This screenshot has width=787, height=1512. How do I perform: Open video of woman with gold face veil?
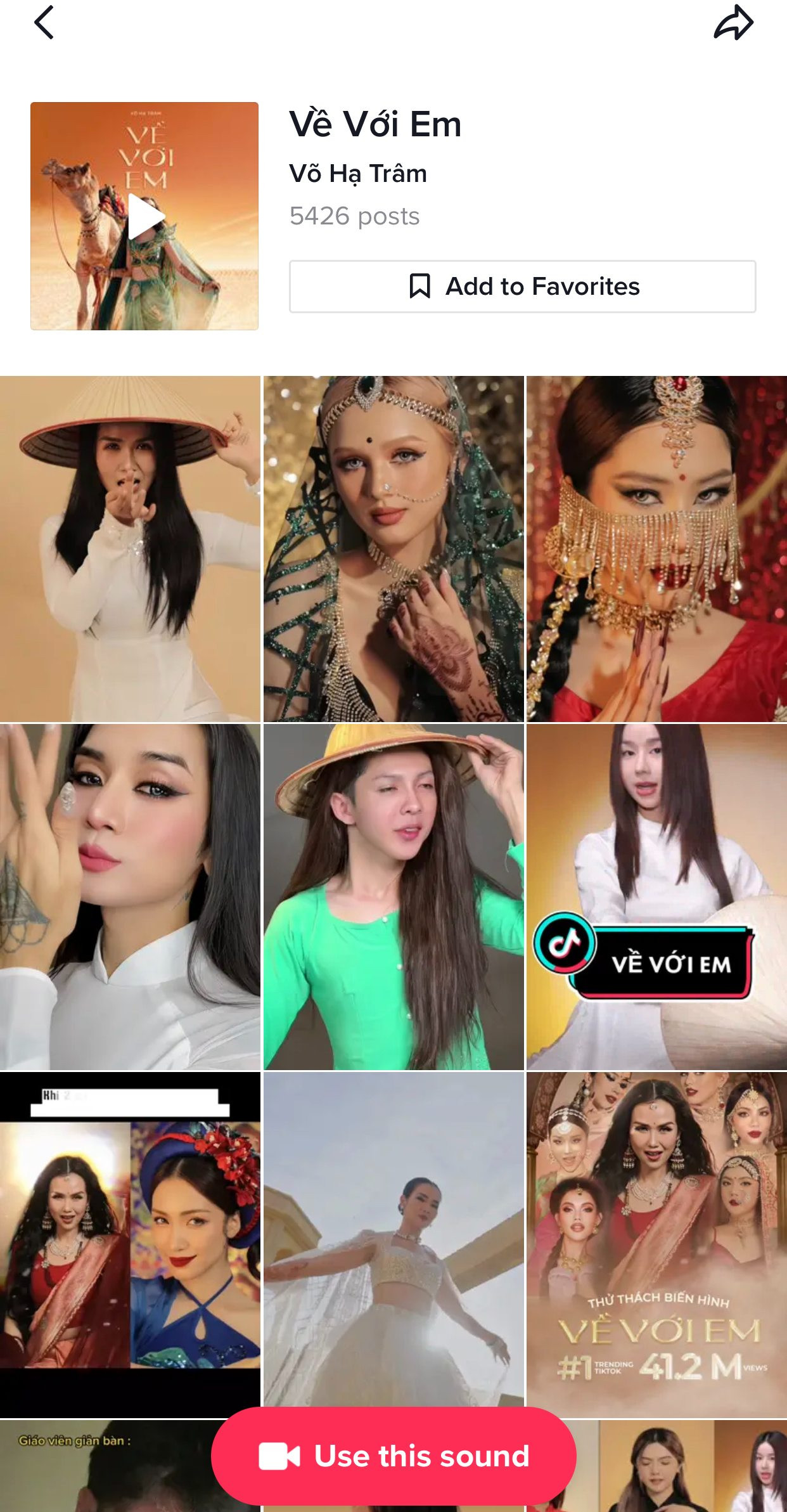click(656, 549)
